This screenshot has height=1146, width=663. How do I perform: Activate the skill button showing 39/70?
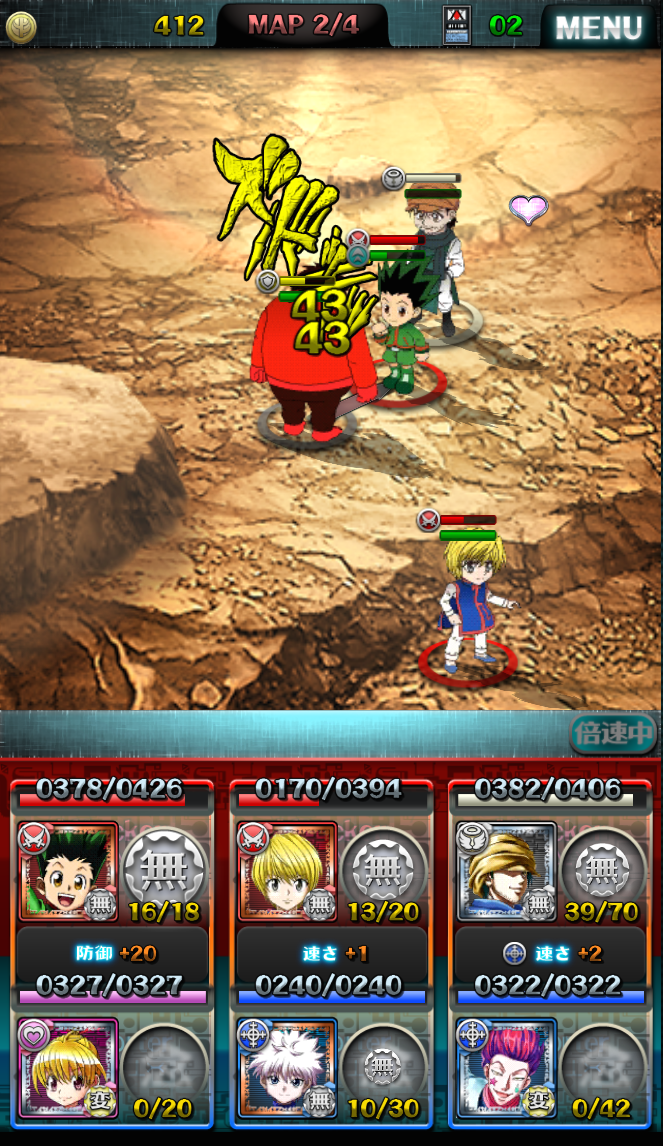point(603,868)
